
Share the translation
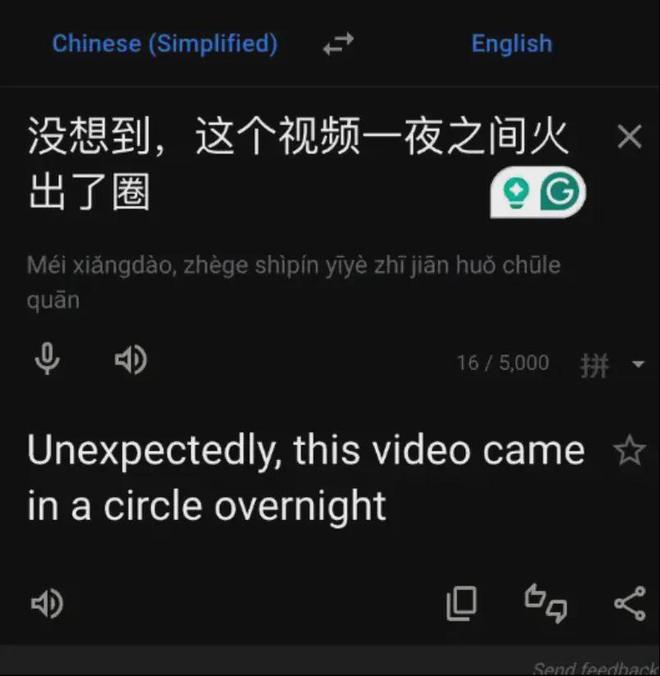point(629,603)
